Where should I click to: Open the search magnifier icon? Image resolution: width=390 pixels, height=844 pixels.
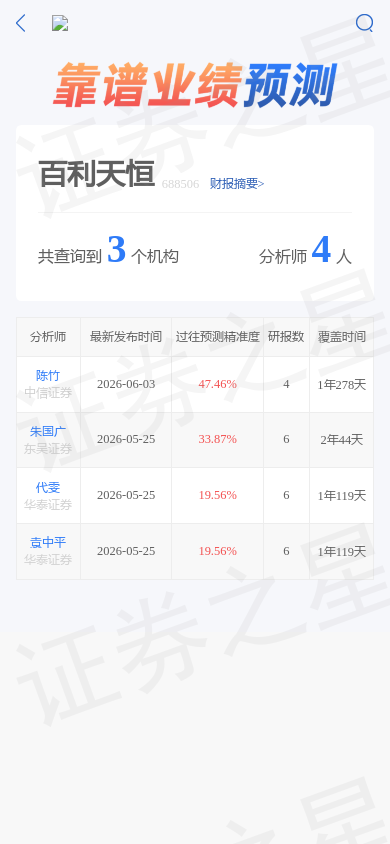coord(365,23)
